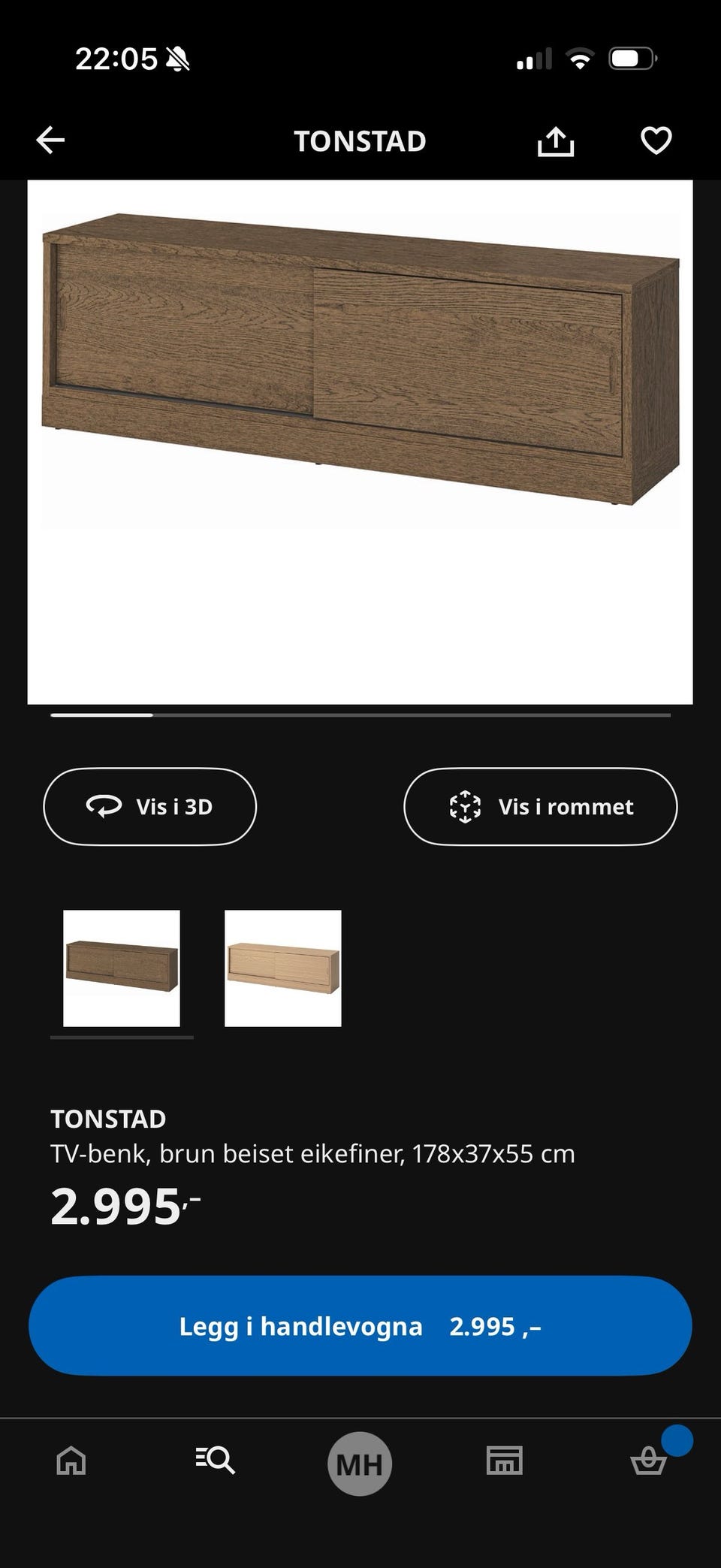The image size is (721, 1568).
Task: Tap the search icon in bottom bar
Action: point(216,1462)
